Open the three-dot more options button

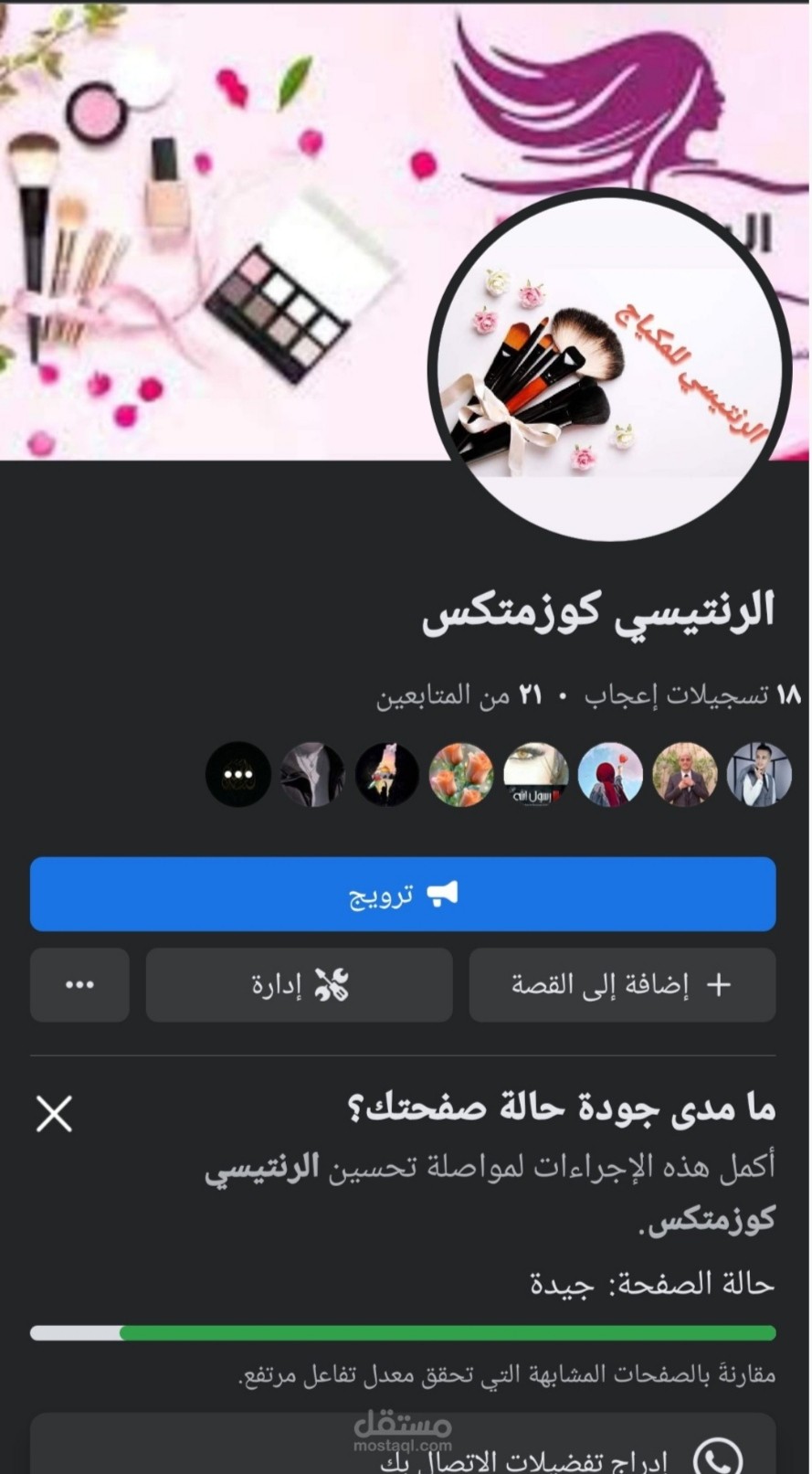click(x=79, y=984)
